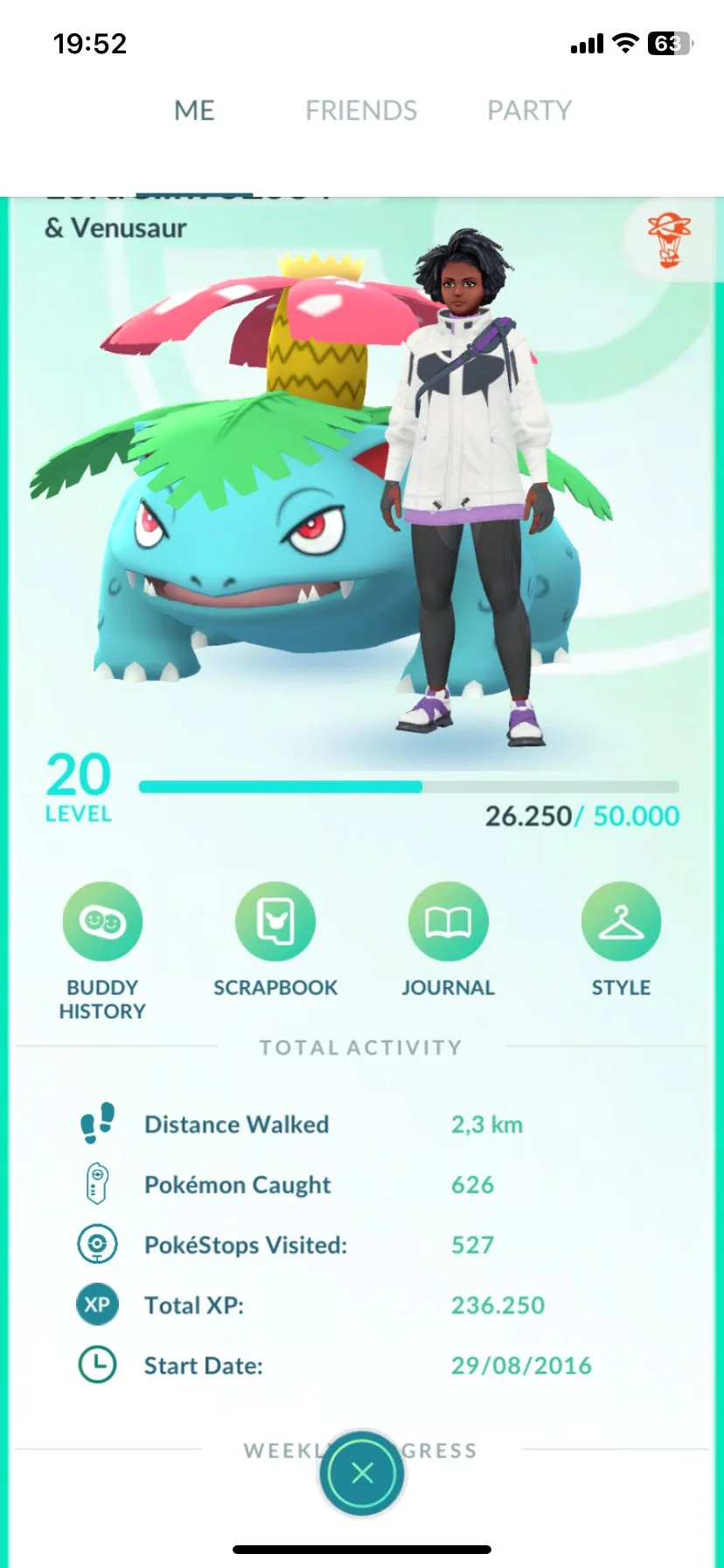Close the profile with the X button
724x1568 pixels.
pos(362,1473)
